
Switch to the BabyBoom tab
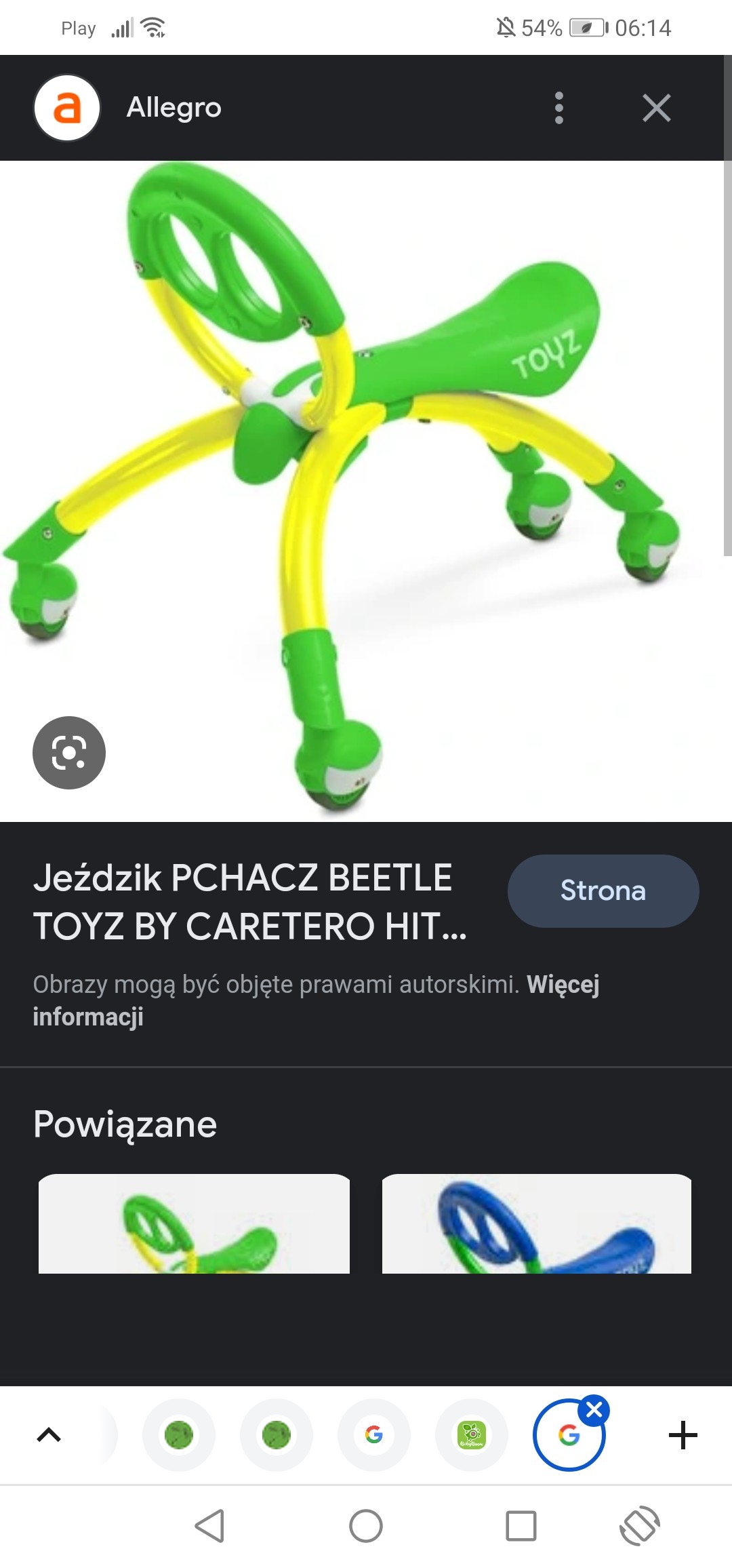coord(472,1434)
